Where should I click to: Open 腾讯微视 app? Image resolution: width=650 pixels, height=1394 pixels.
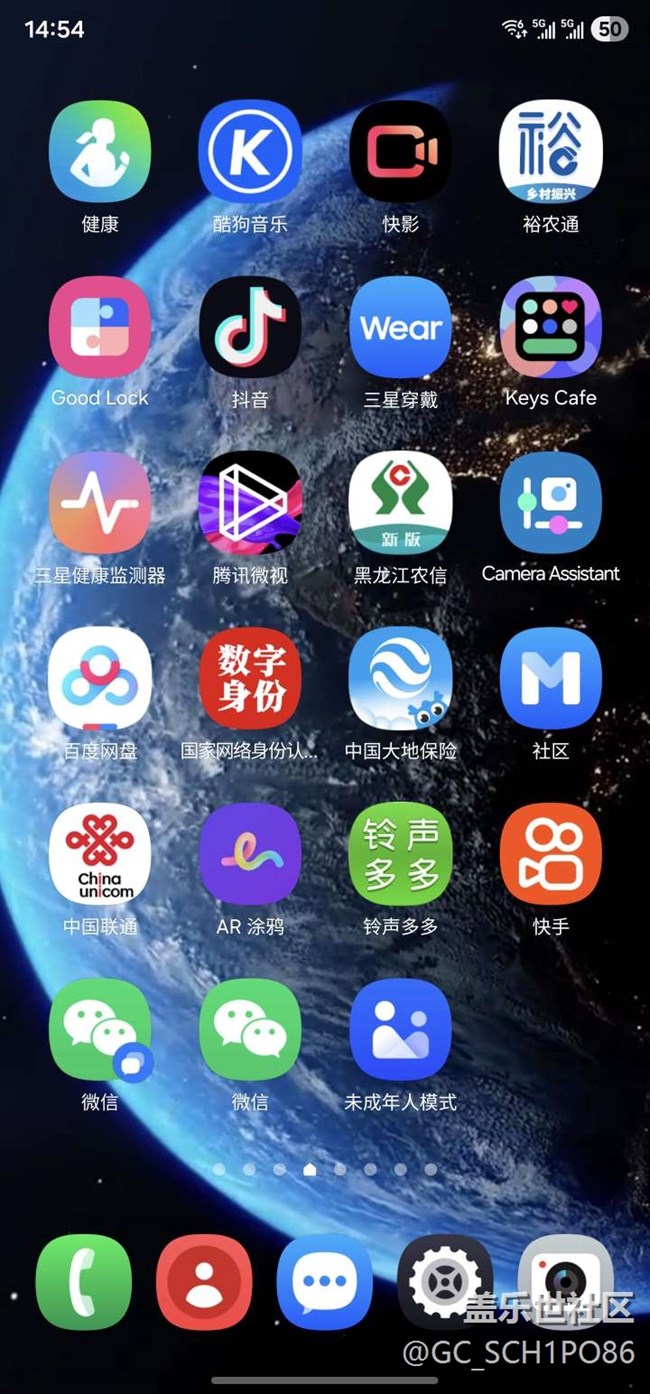coord(250,502)
